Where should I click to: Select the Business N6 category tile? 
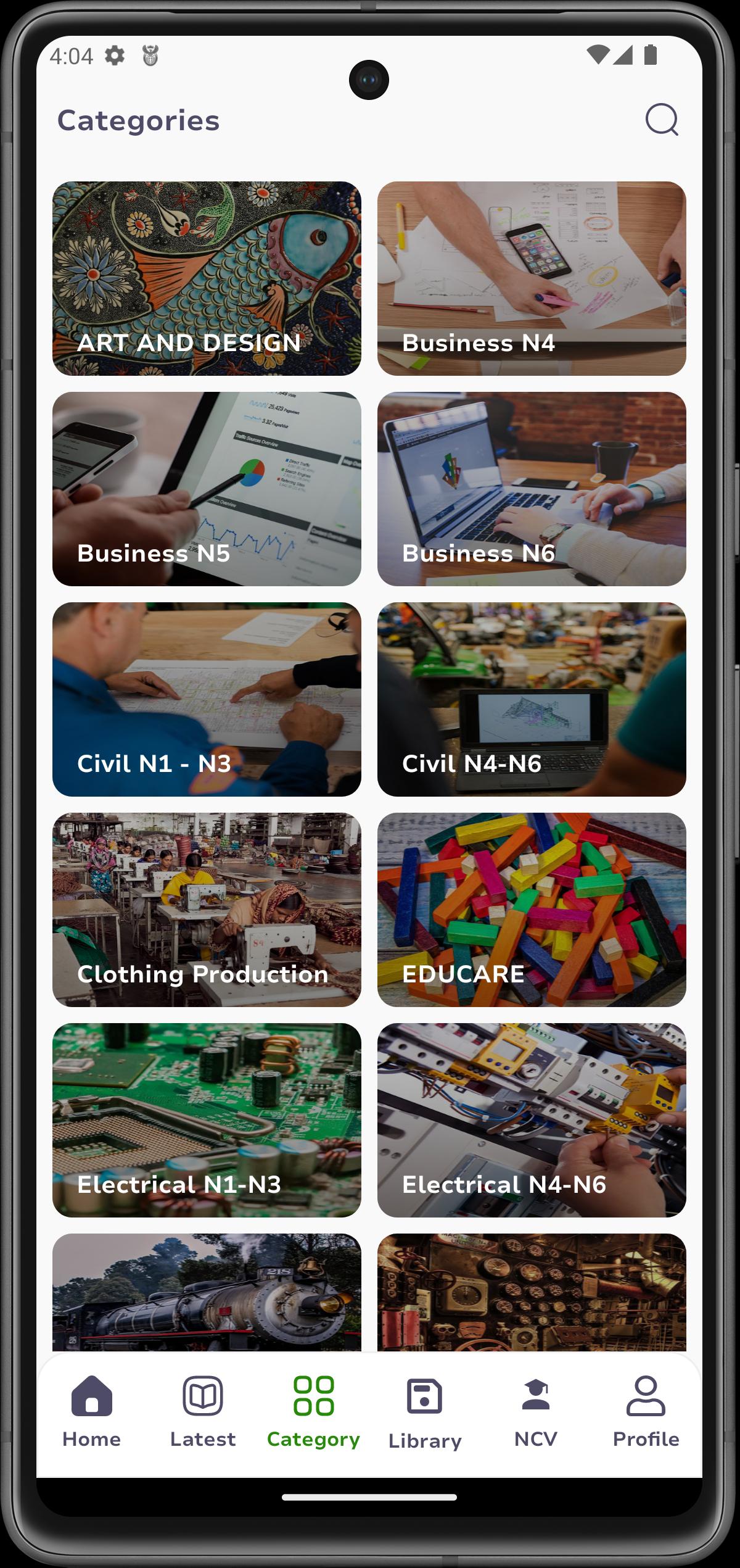pyautogui.click(x=532, y=489)
